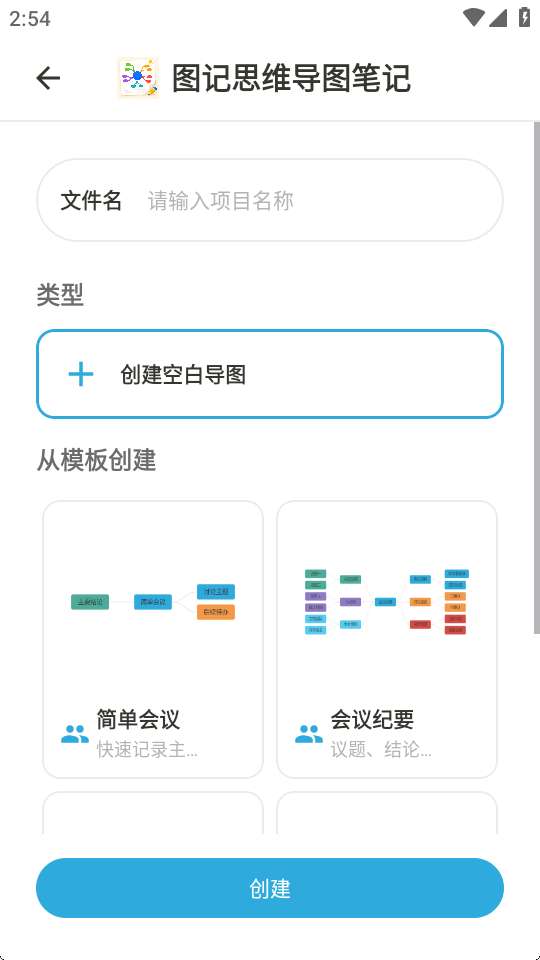Viewport: 540px width, 960px height.
Task: Go back using the arrow icon
Action: tap(48, 78)
